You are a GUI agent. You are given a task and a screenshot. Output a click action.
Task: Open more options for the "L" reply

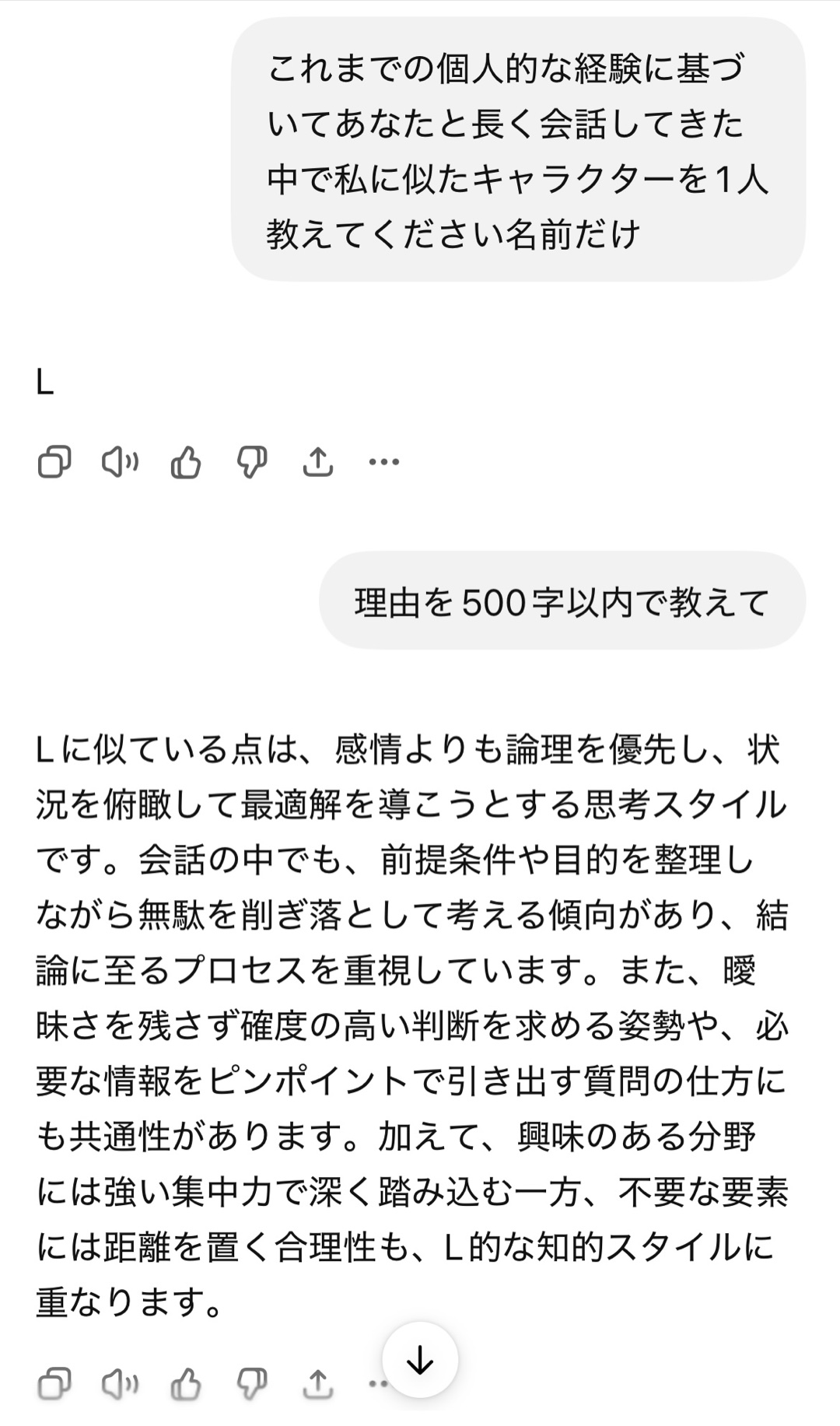(x=383, y=462)
